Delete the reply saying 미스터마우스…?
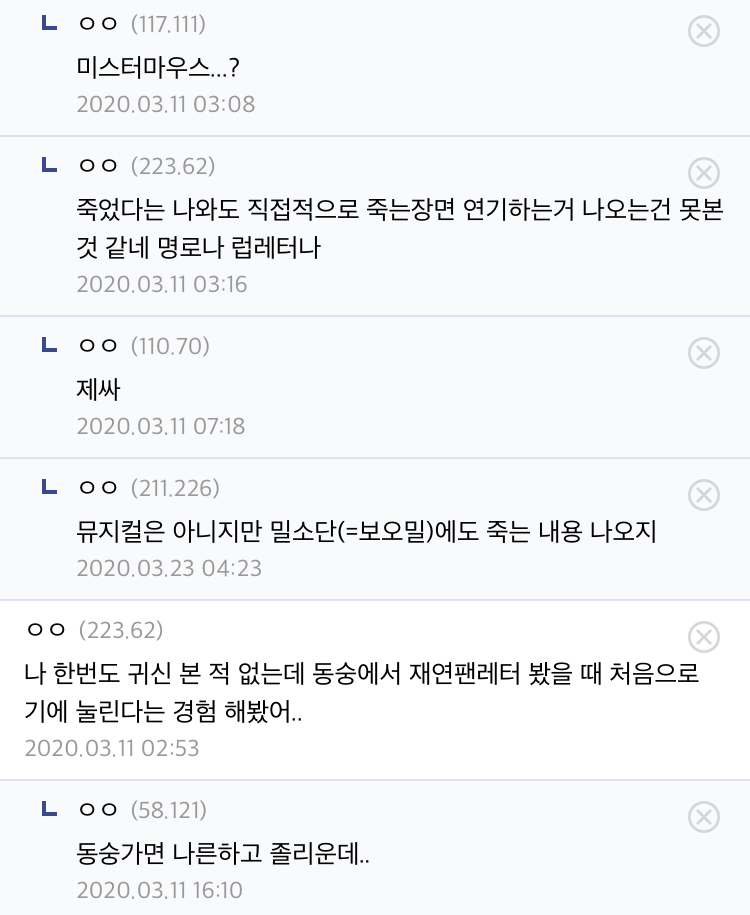Viewport: 750px width, 915px height. [x=704, y=32]
